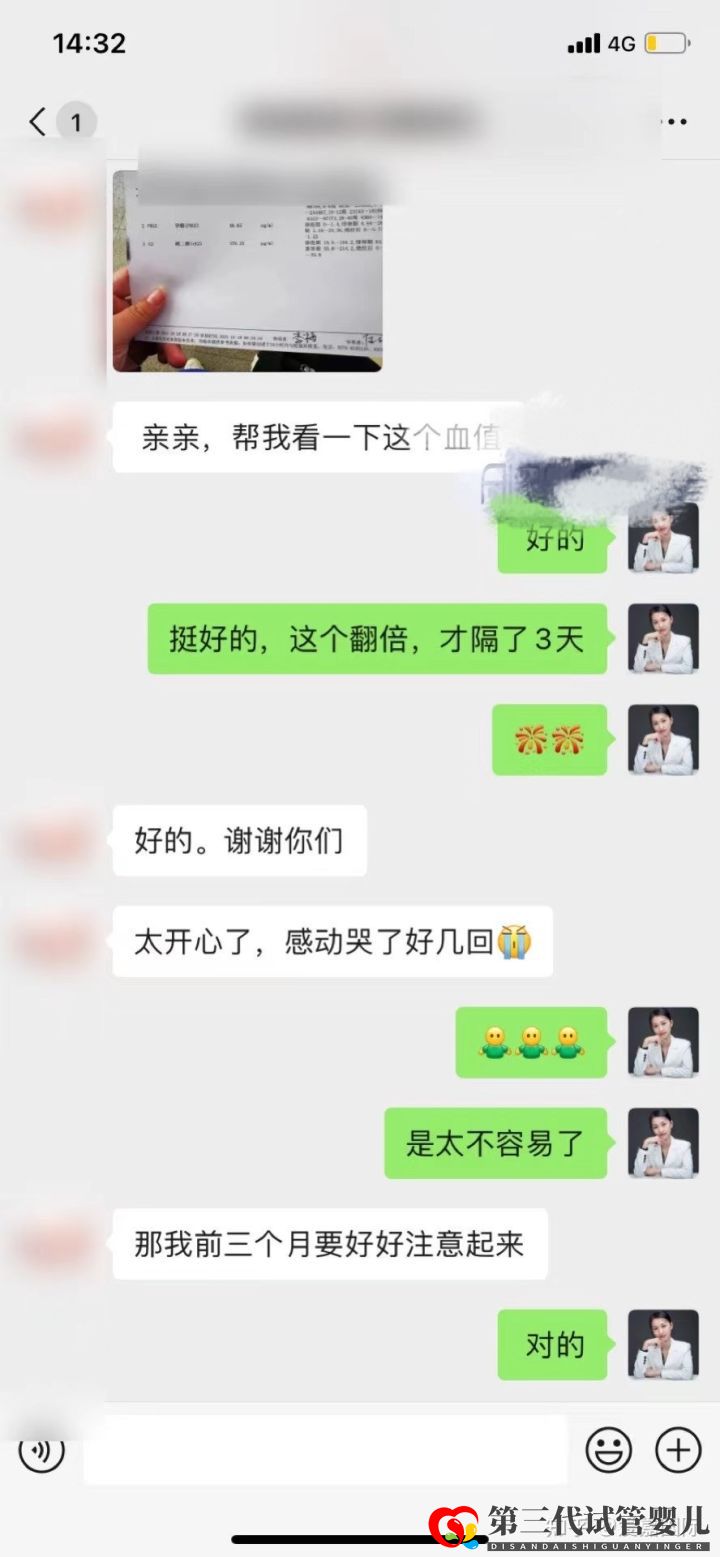Open the voice input icon

pos(41,1454)
